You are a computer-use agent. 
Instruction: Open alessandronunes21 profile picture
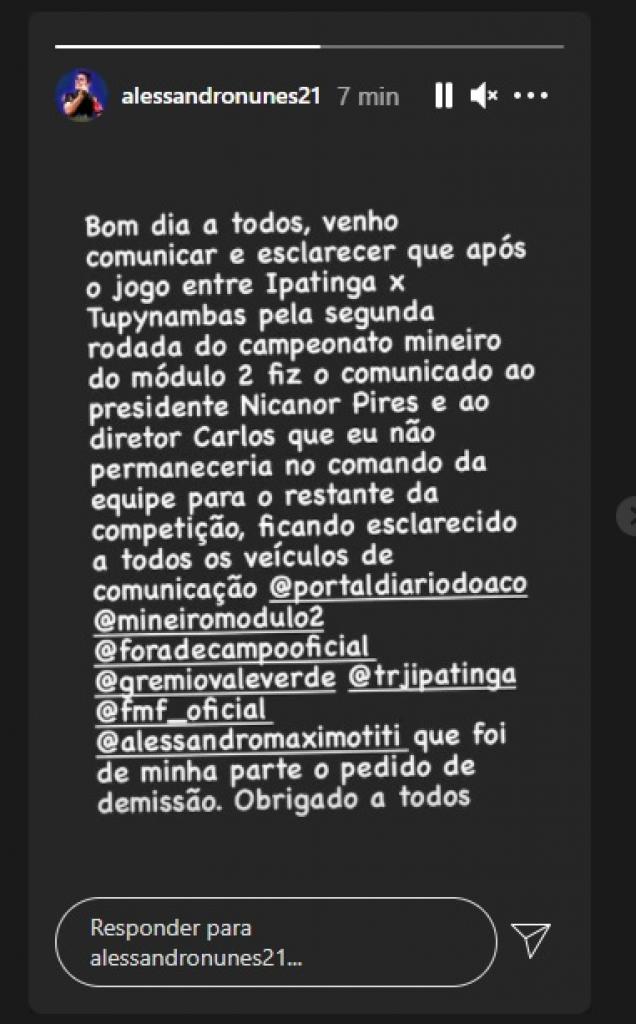pyautogui.click(x=82, y=95)
